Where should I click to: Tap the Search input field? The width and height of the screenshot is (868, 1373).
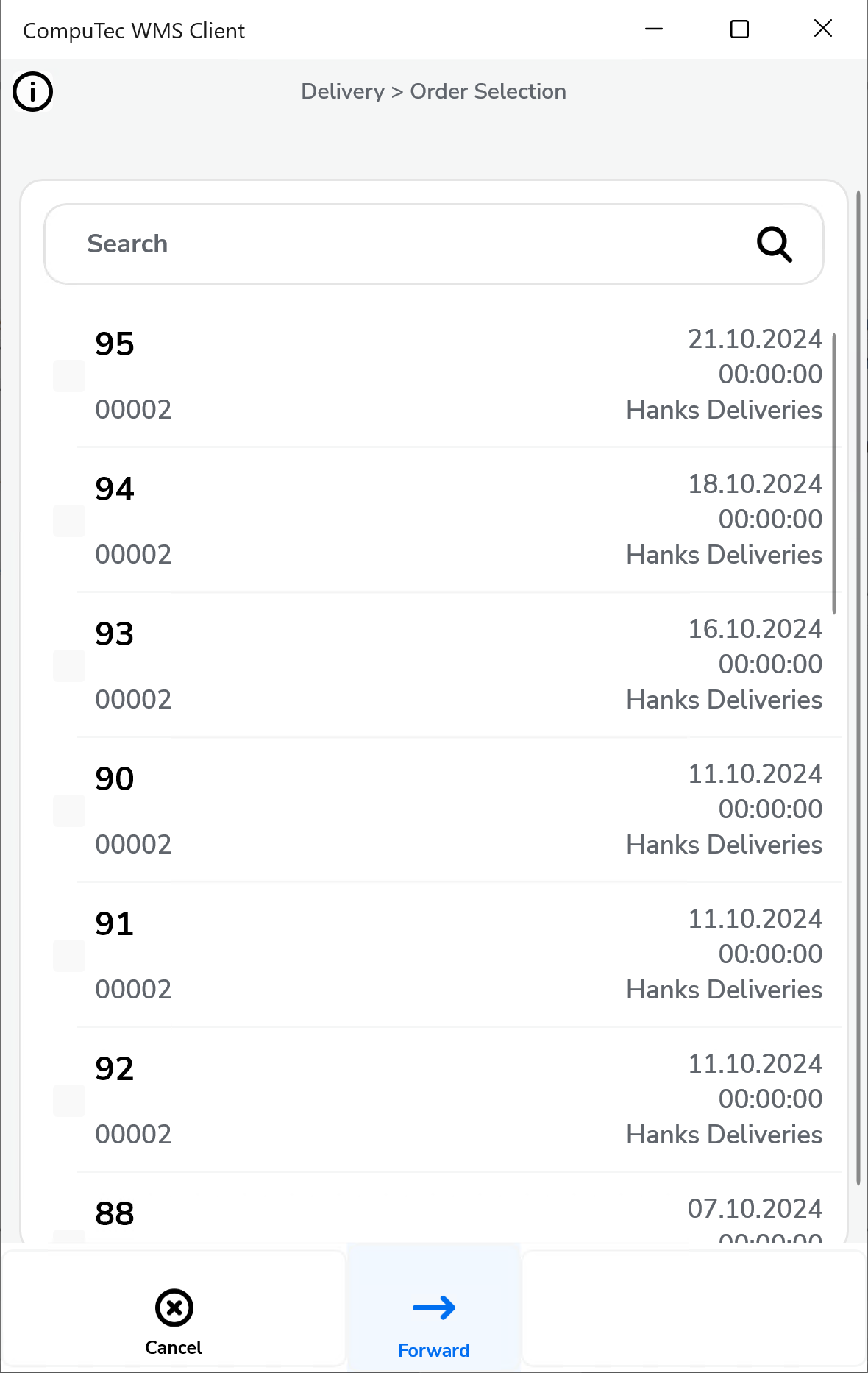(397, 244)
